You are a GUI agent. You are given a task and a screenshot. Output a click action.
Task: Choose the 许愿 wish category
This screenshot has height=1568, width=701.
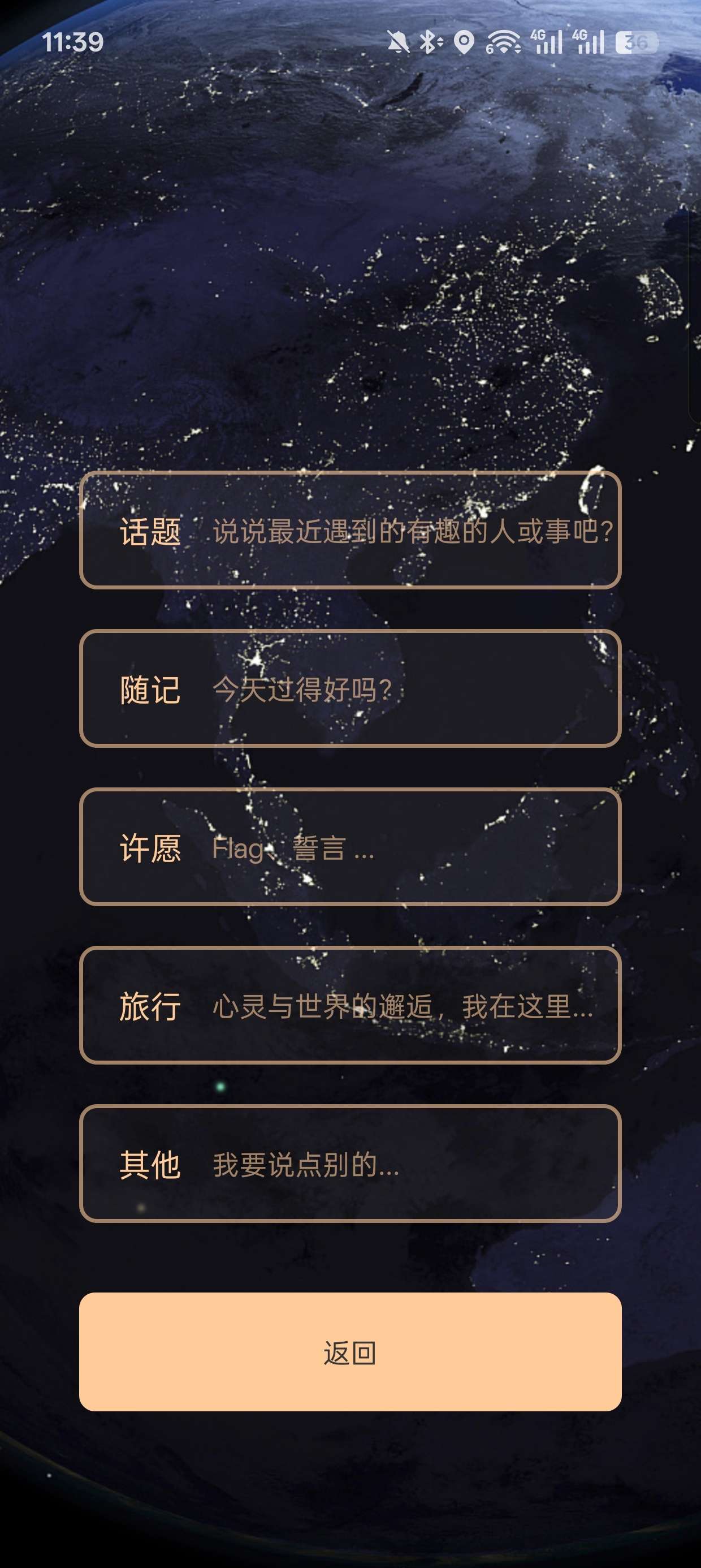pos(350,850)
